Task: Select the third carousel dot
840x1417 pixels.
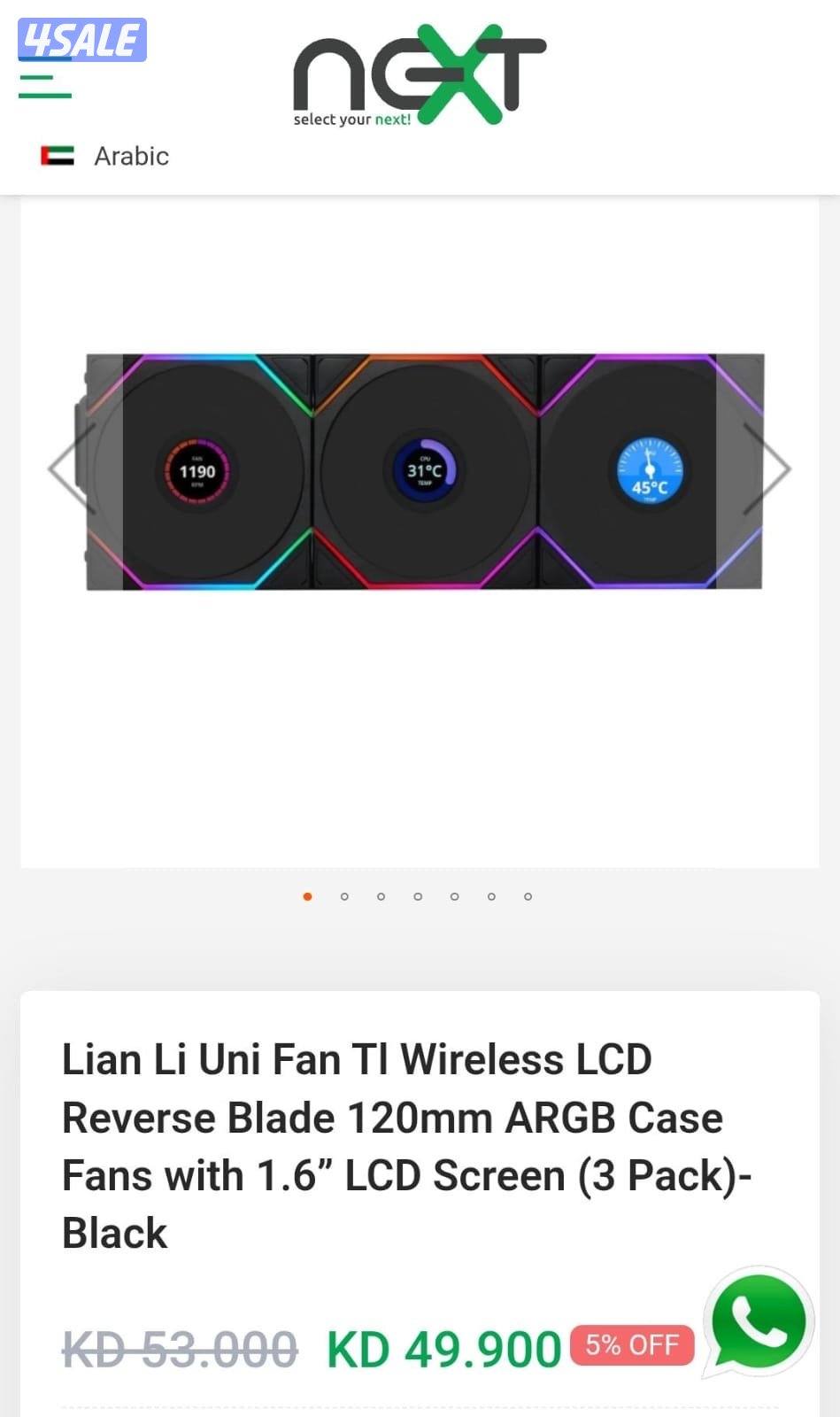Action: pos(381,896)
